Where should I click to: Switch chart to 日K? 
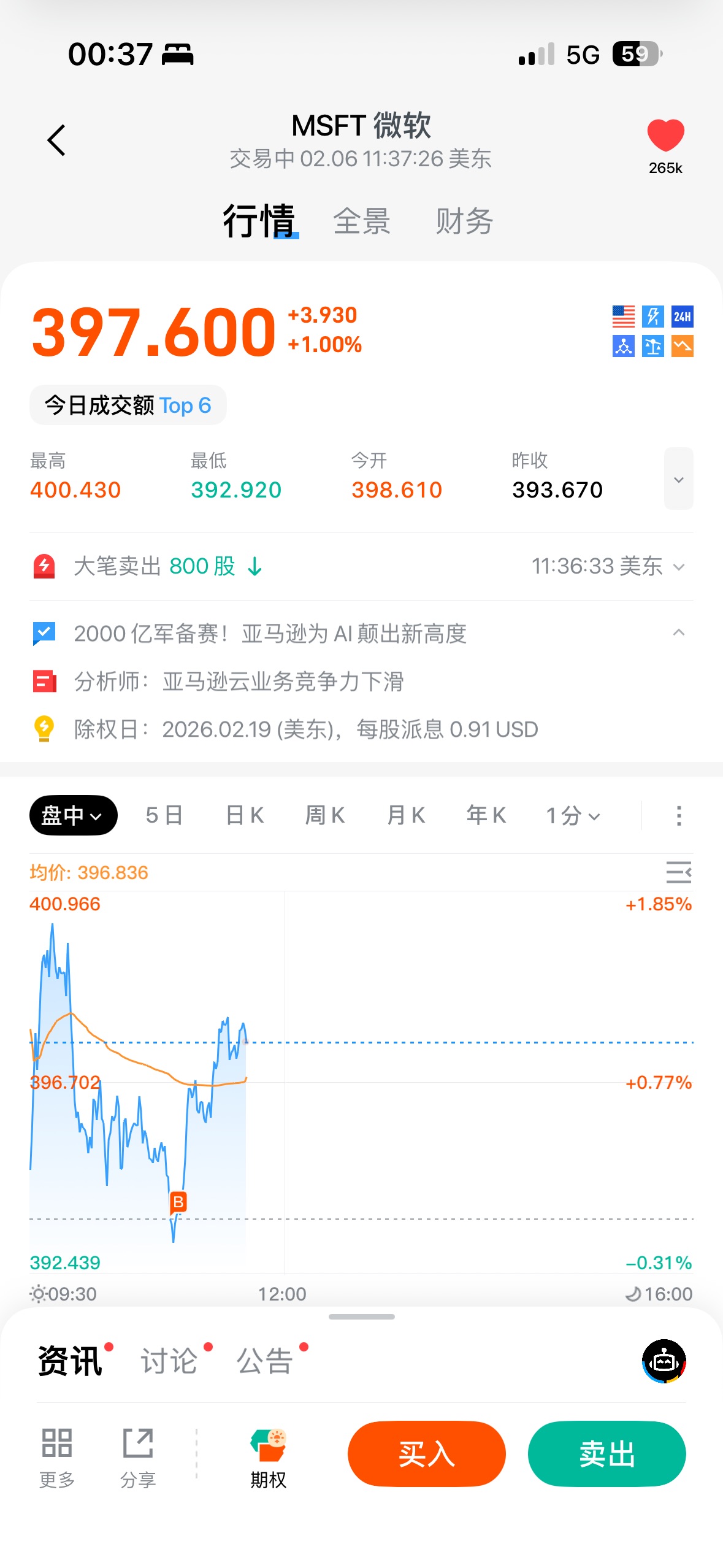(x=245, y=815)
